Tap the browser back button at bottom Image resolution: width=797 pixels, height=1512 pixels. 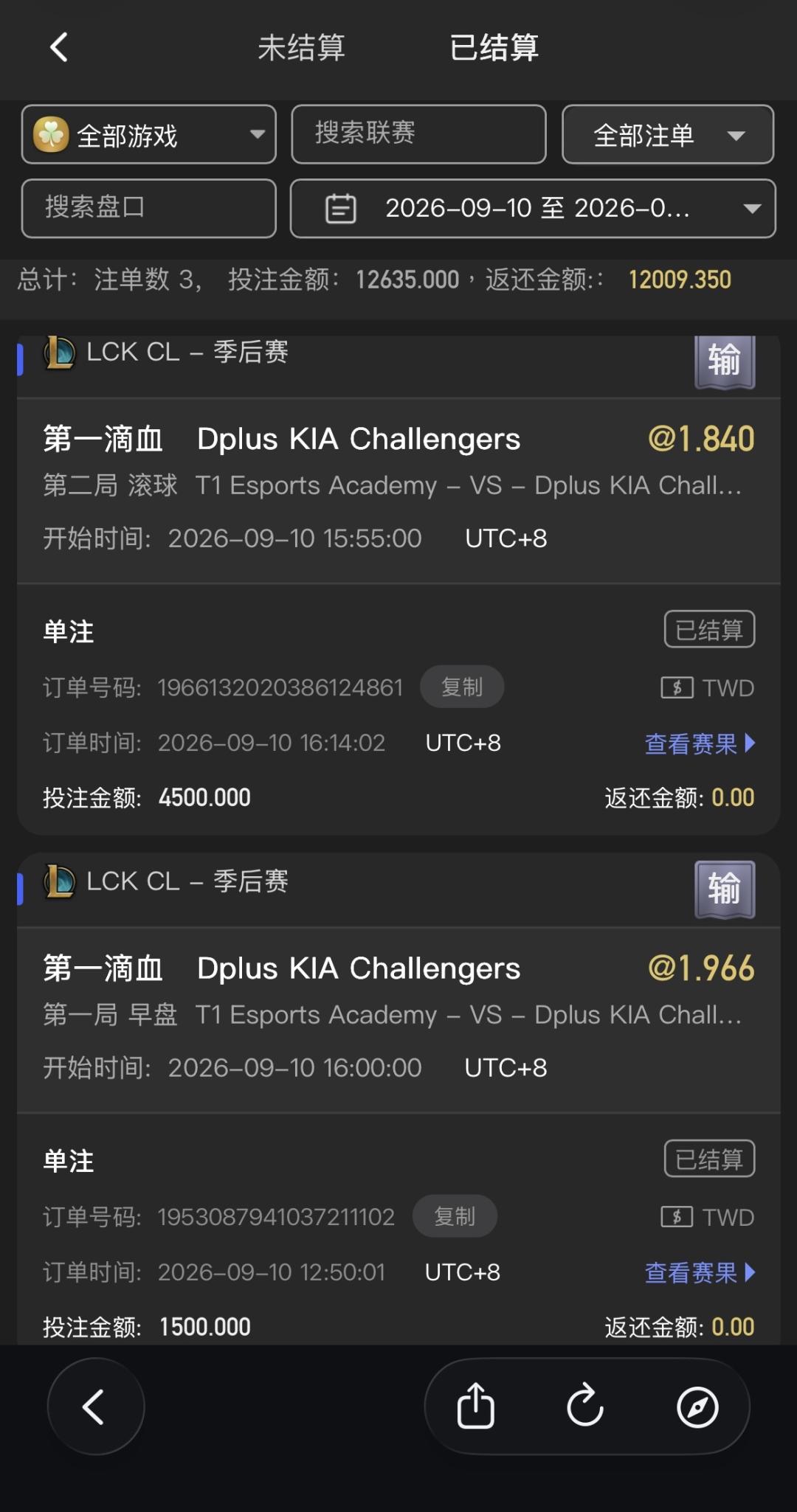click(x=96, y=1406)
